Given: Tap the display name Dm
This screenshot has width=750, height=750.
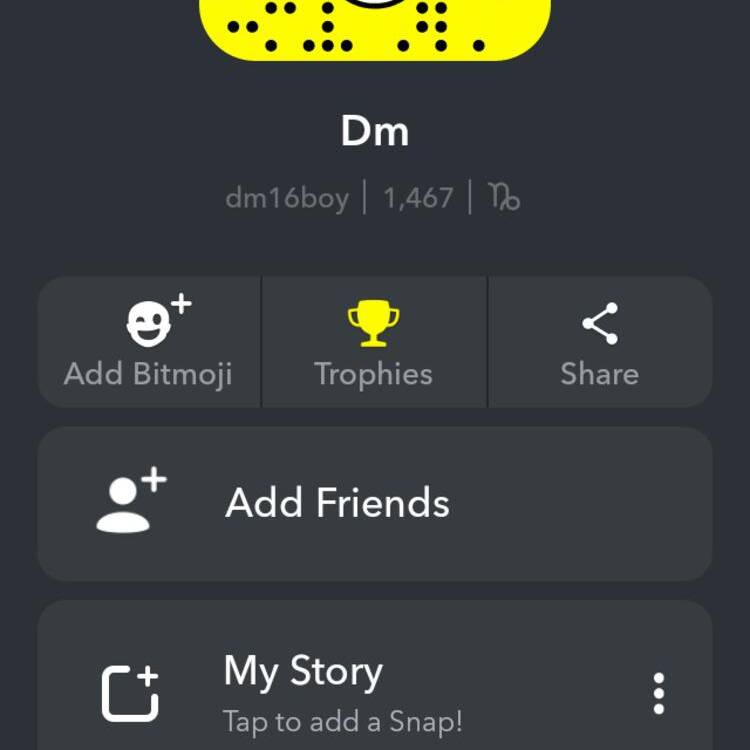Looking at the screenshot, I should (374, 131).
